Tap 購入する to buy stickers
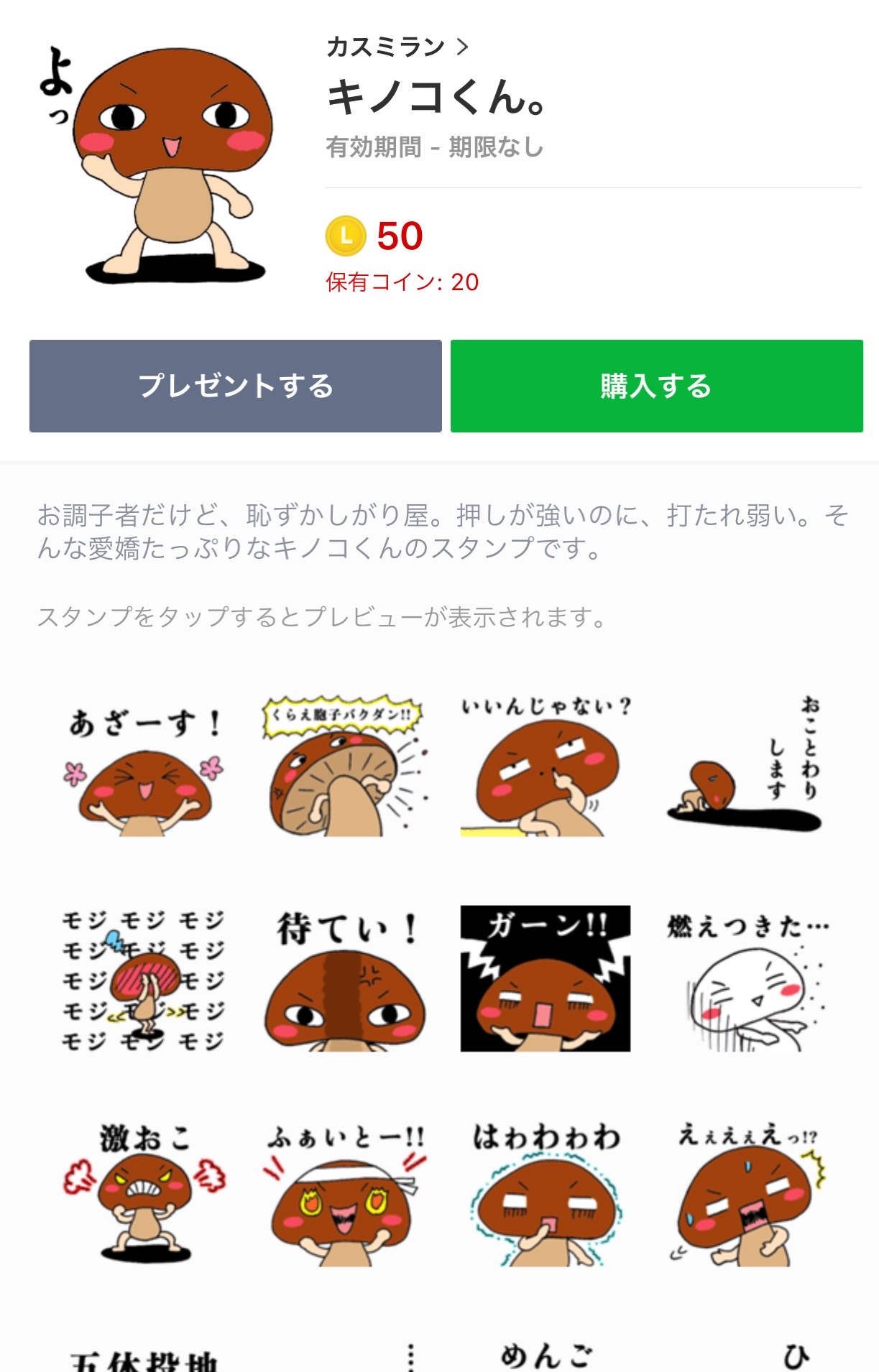 (656, 386)
